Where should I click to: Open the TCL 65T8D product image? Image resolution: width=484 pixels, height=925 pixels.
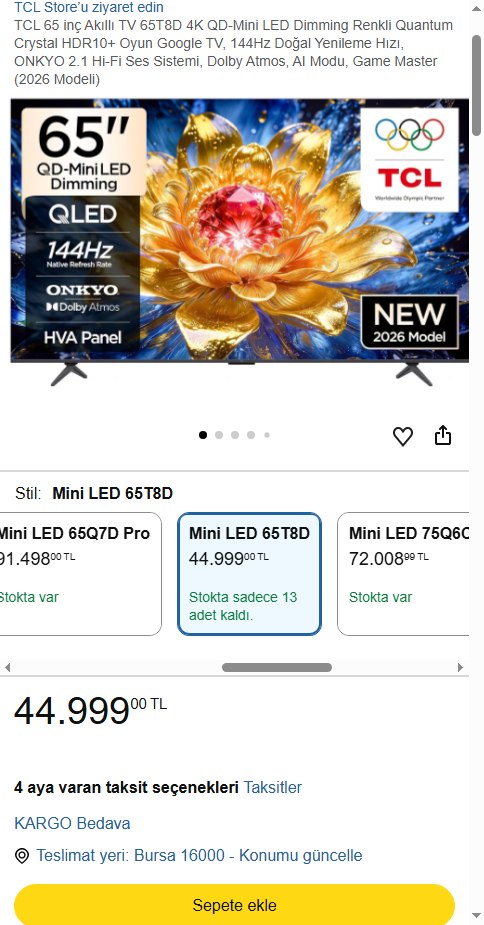[x=240, y=242]
